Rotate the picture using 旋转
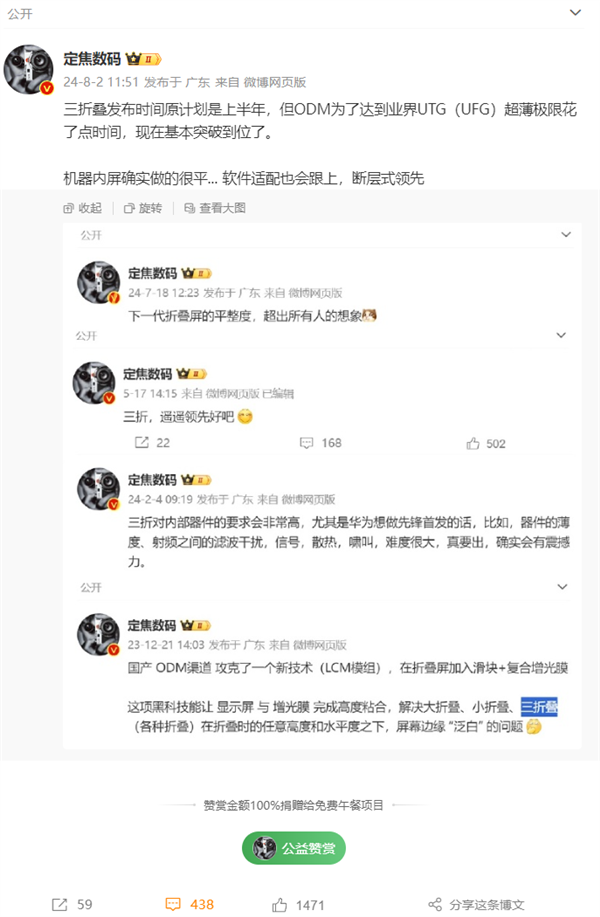This screenshot has height=917, width=600. 142,208
